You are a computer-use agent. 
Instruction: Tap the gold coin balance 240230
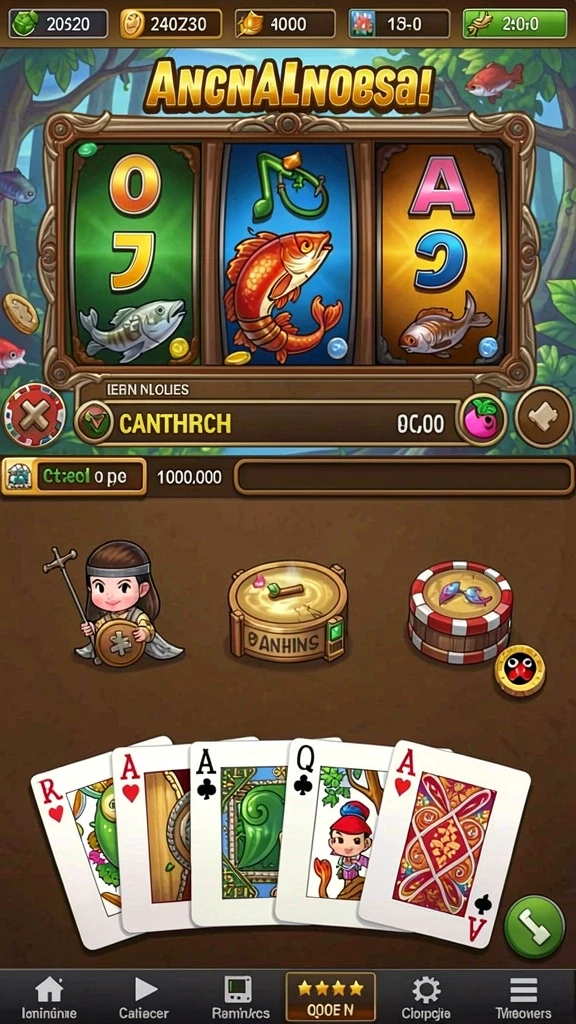[x=170, y=24]
